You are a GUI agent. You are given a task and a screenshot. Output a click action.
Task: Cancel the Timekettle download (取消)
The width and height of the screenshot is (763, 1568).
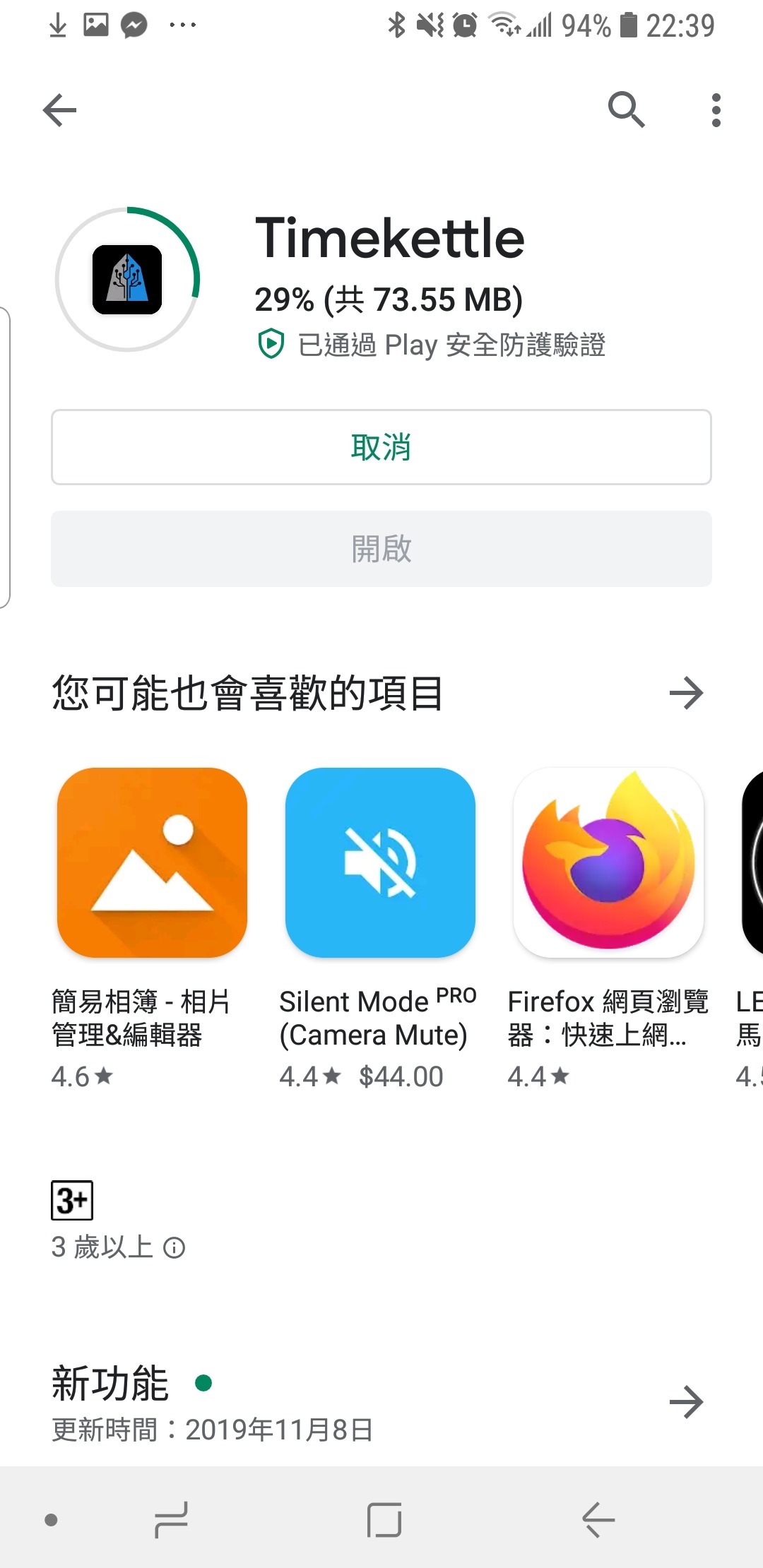pyautogui.click(x=381, y=447)
